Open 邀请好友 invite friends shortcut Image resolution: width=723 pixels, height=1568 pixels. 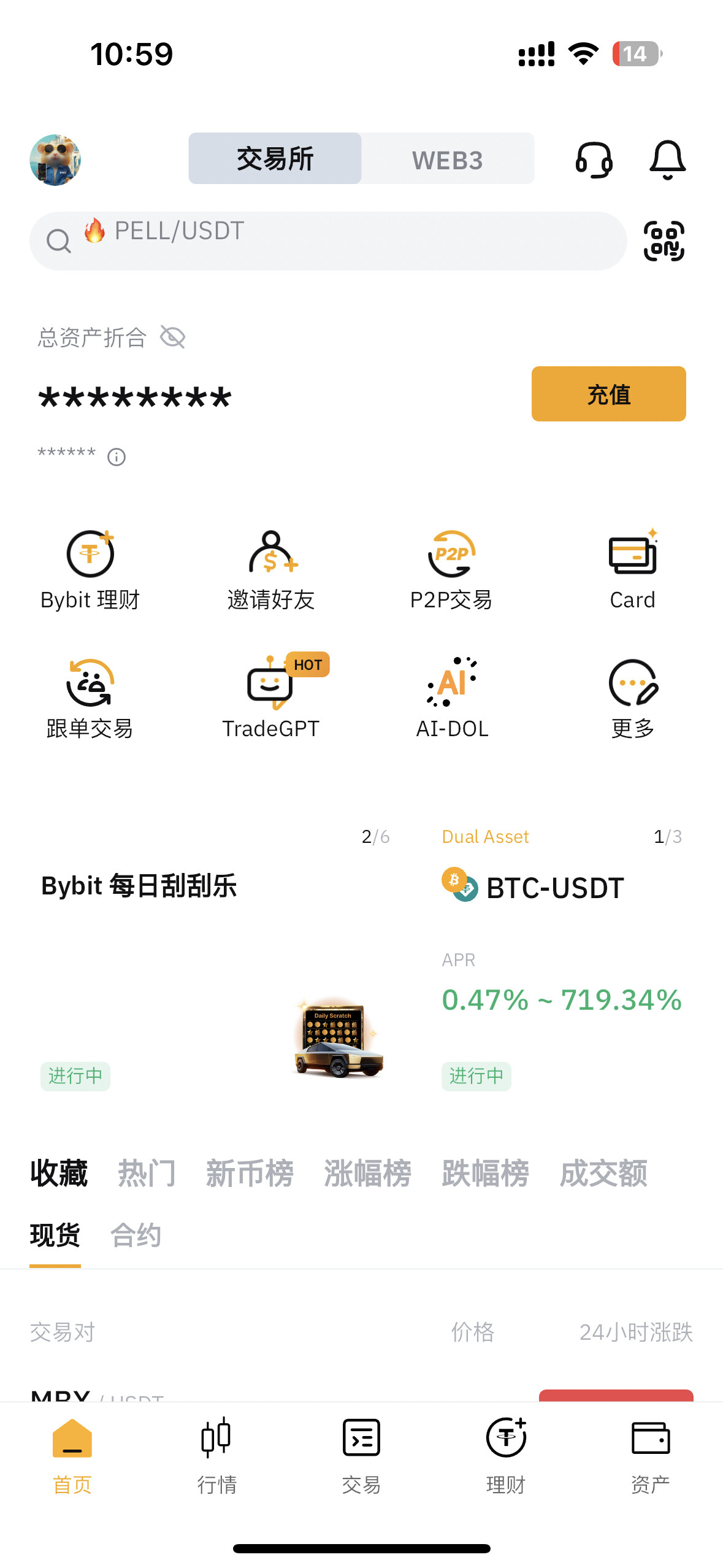click(271, 571)
